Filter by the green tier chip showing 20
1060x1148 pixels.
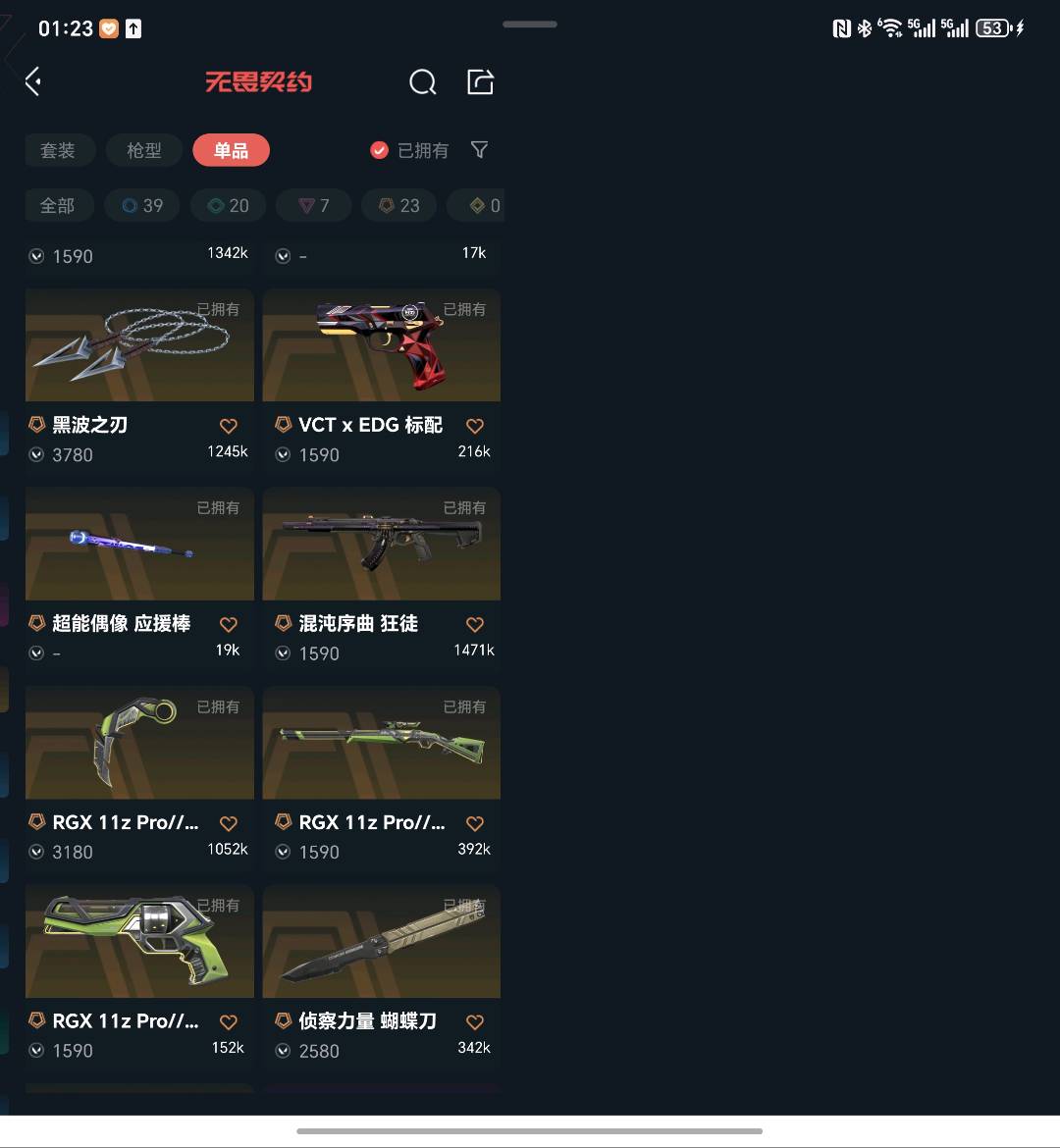[x=228, y=206]
